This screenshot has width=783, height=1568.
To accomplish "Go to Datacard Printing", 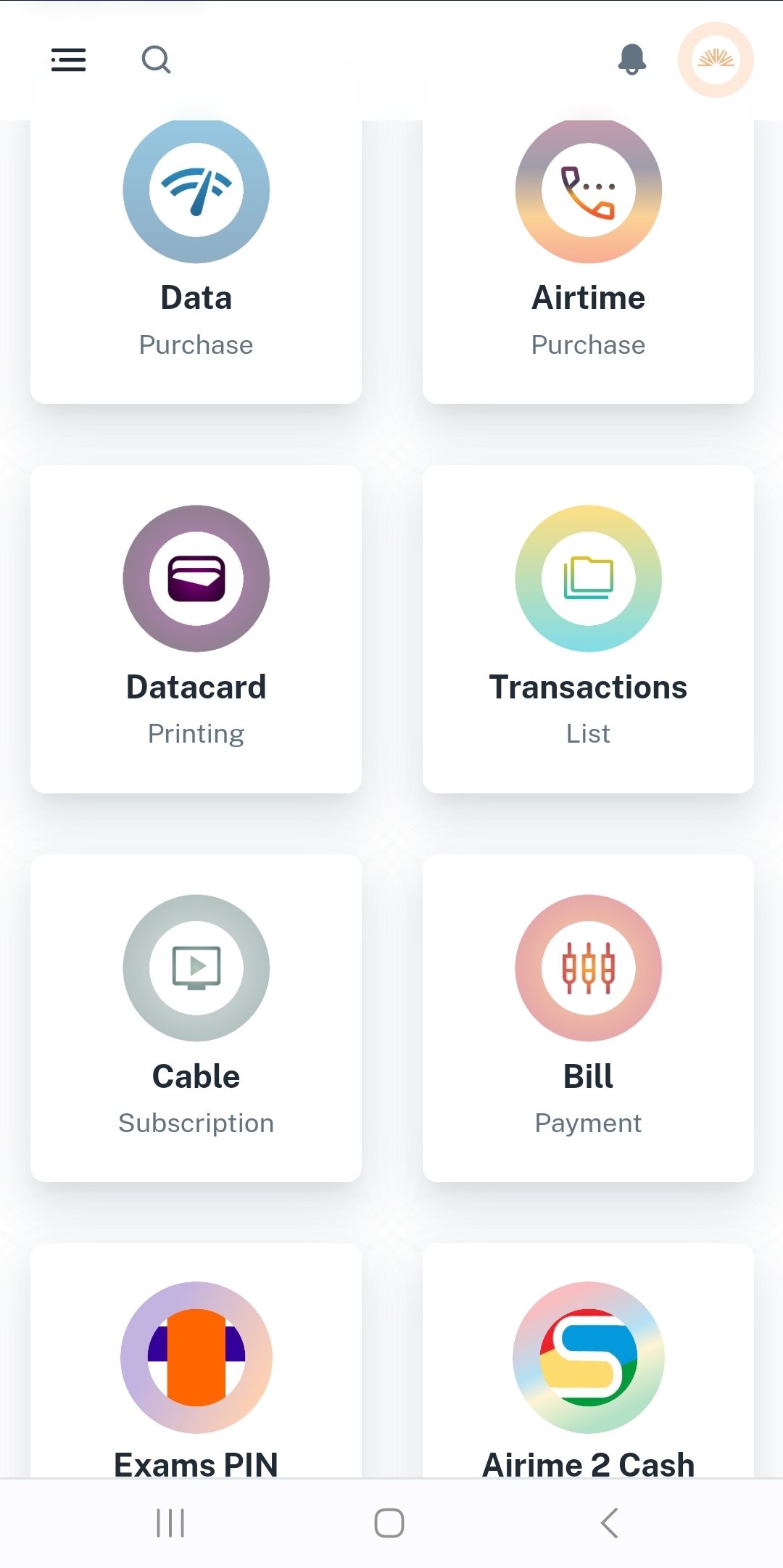I will pos(196,629).
